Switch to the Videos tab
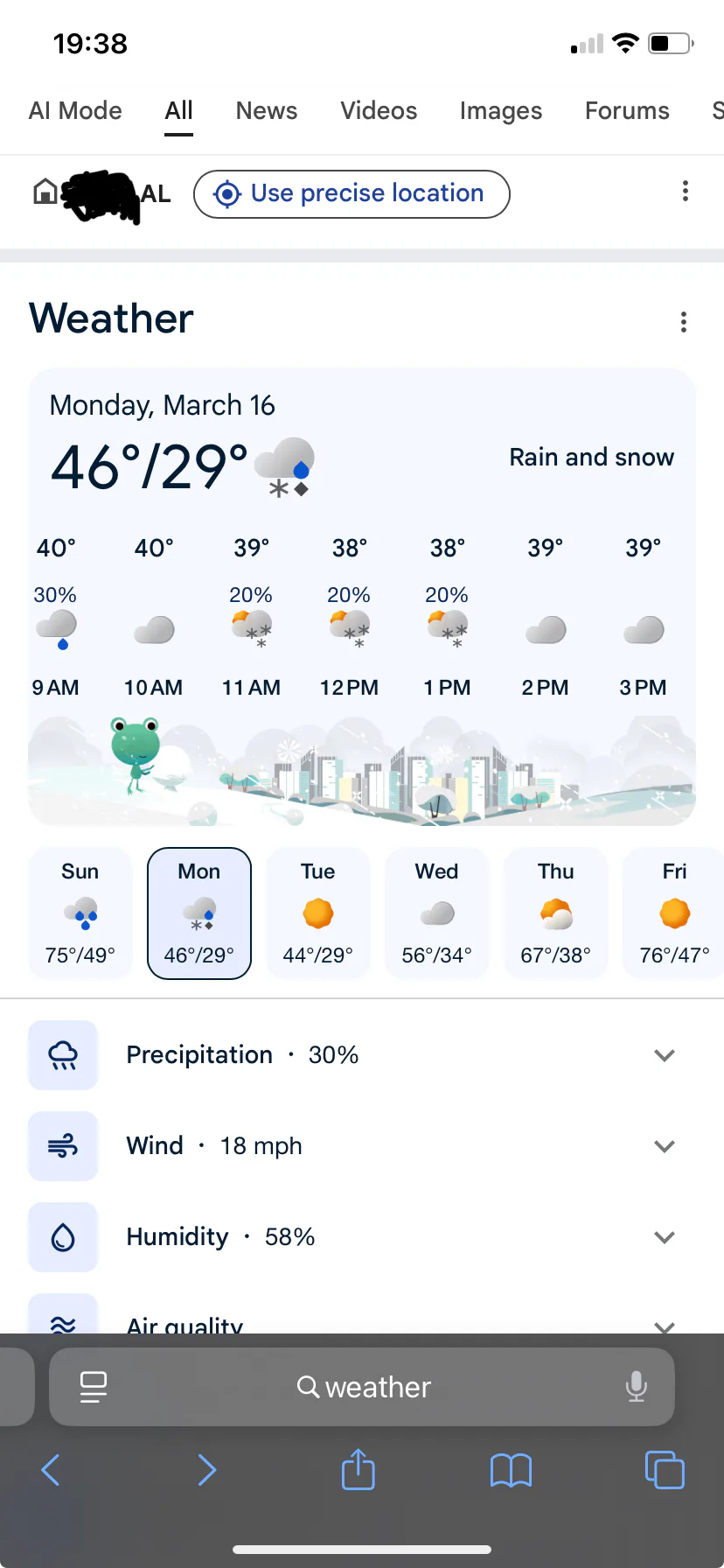The image size is (724, 1568). point(379,111)
